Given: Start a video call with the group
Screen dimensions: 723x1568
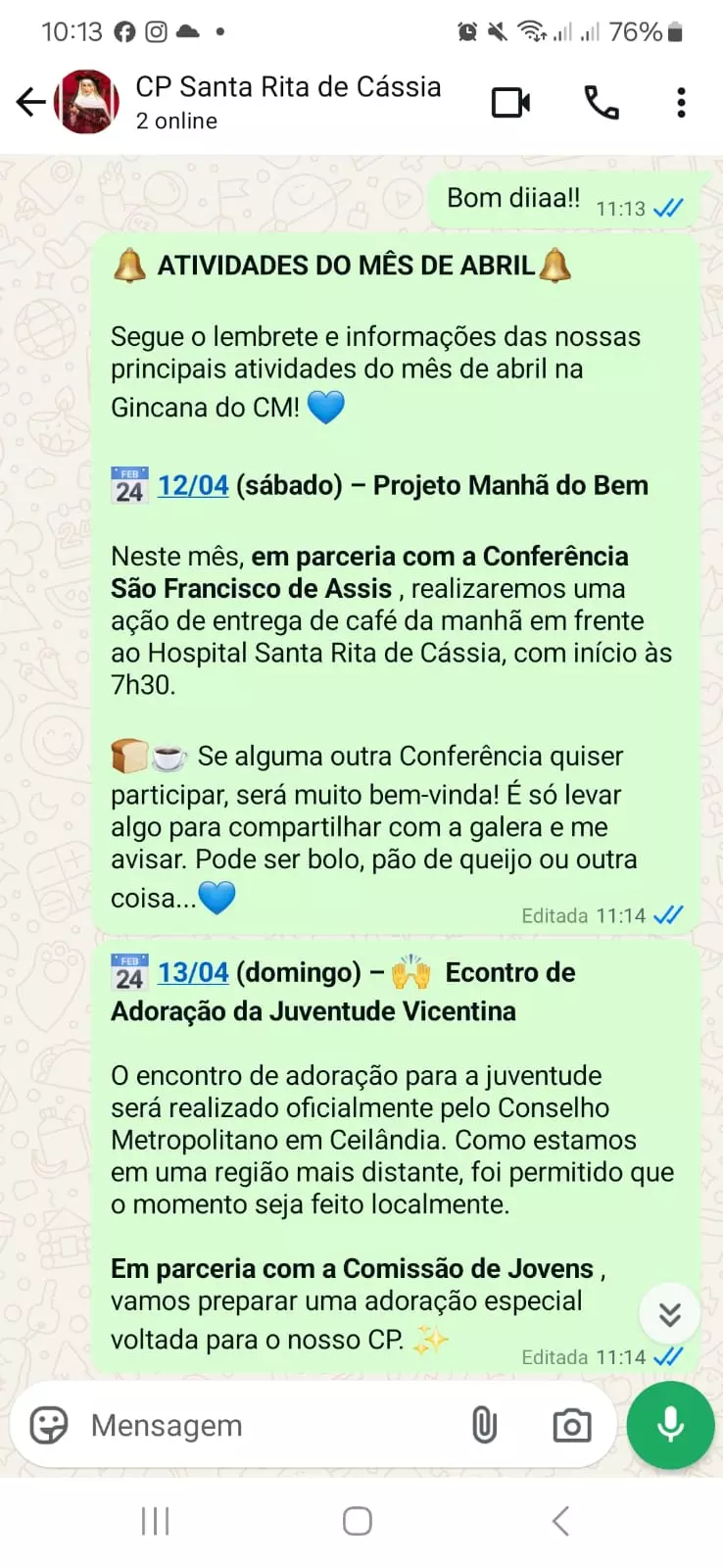Looking at the screenshot, I should pos(510,102).
